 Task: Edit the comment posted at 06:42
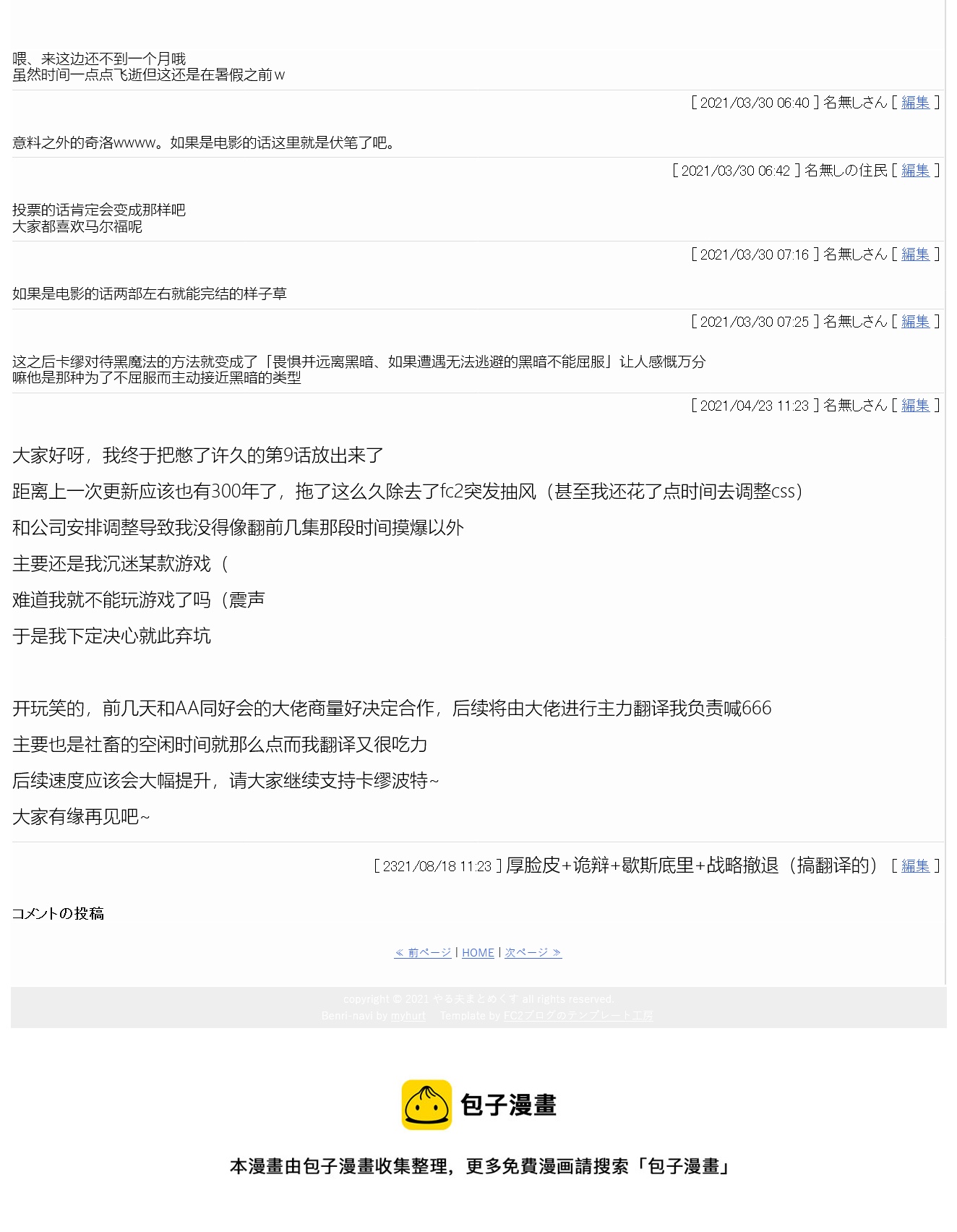coord(915,171)
